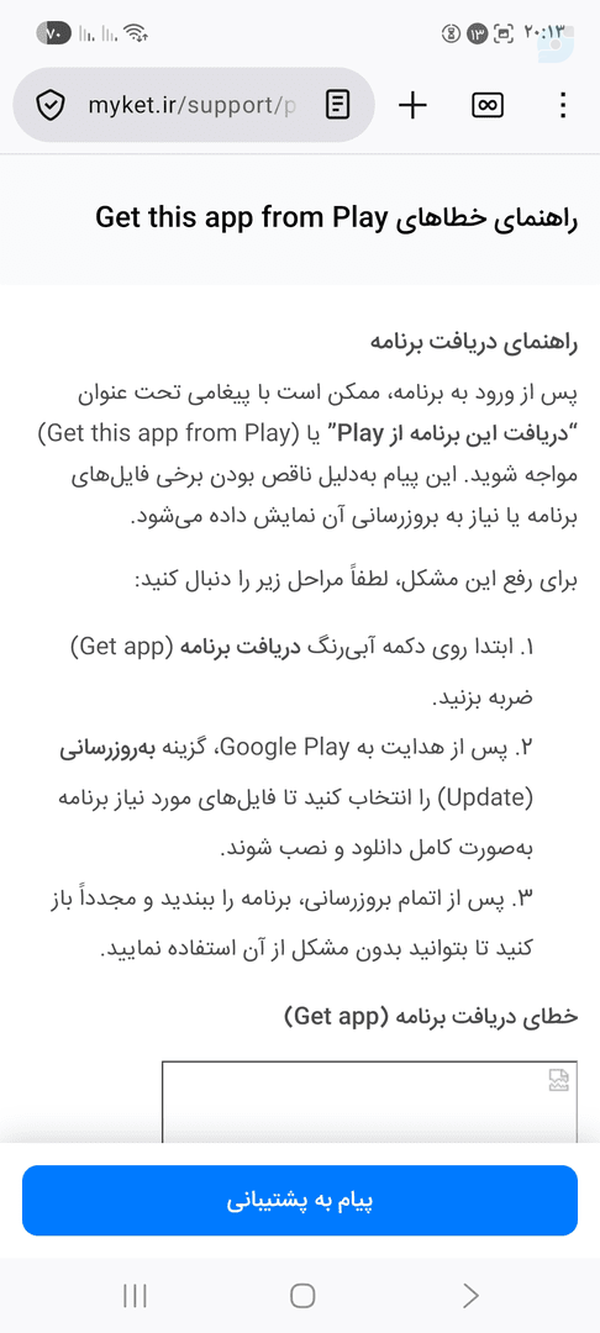The width and height of the screenshot is (600, 1333).
Task: Tap the blue پیام به پشتیبانی button
Action: 300,1200
